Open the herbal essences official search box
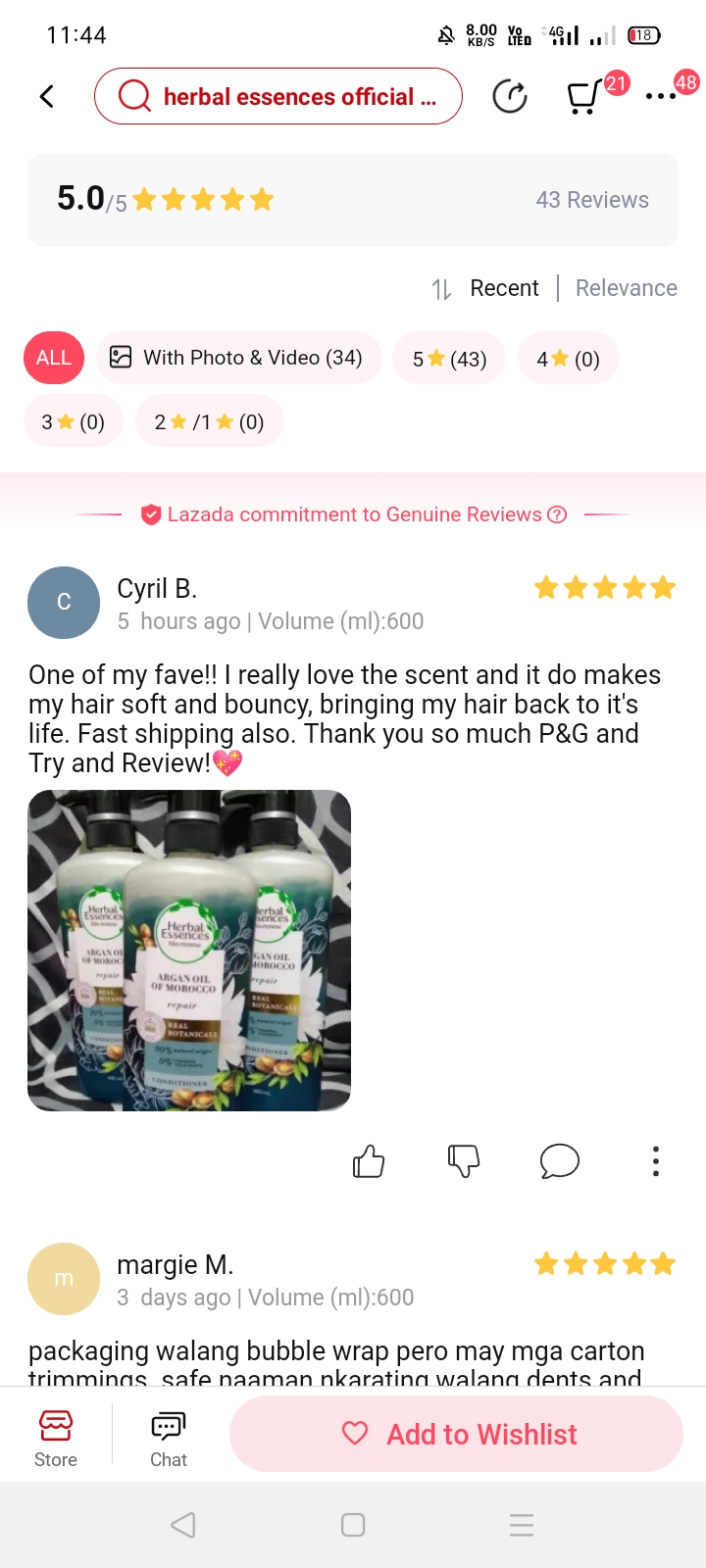The height and width of the screenshot is (1568, 706). (278, 96)
